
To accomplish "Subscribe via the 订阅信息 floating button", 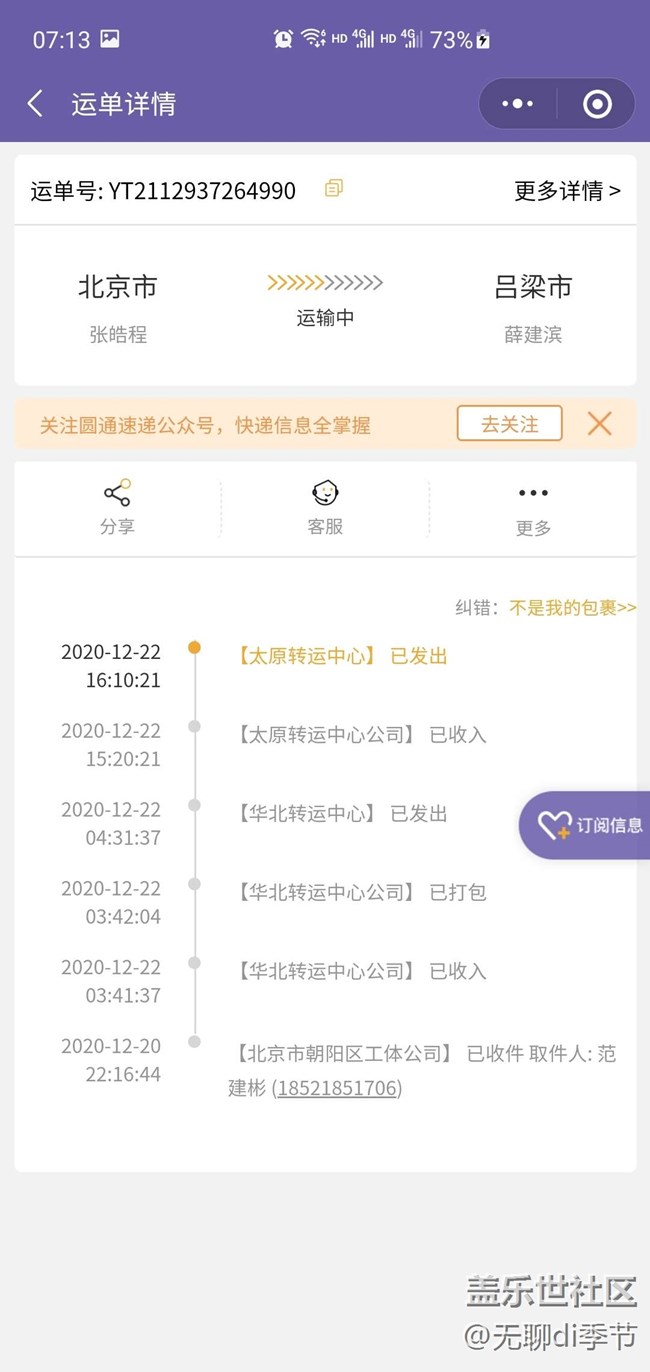I will (586, 825).
